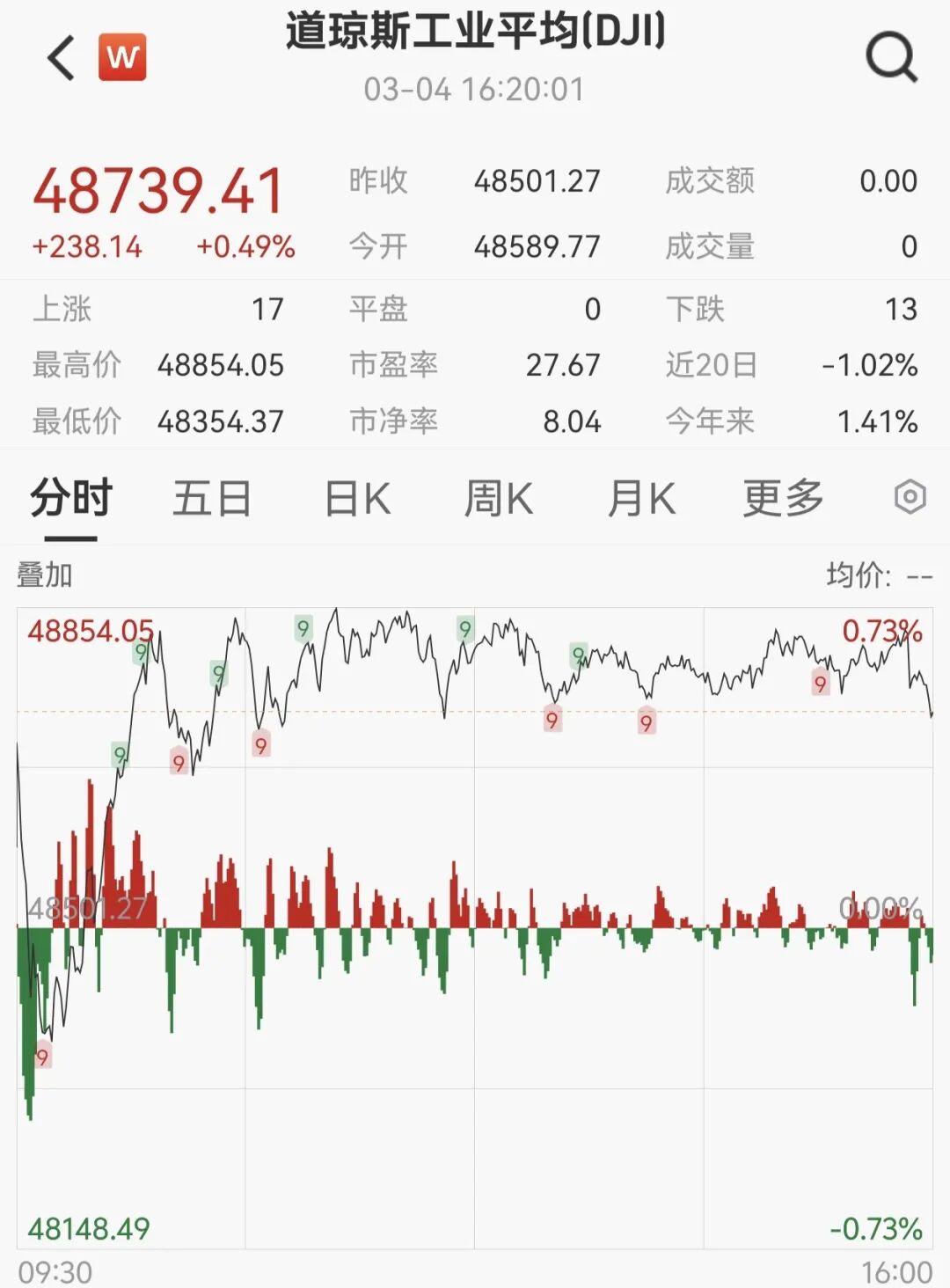The width and height of the screenshot is (950, 1288).
Task: Switch to the 五日 (5-day) tab
Action: [x=211, y=498]
